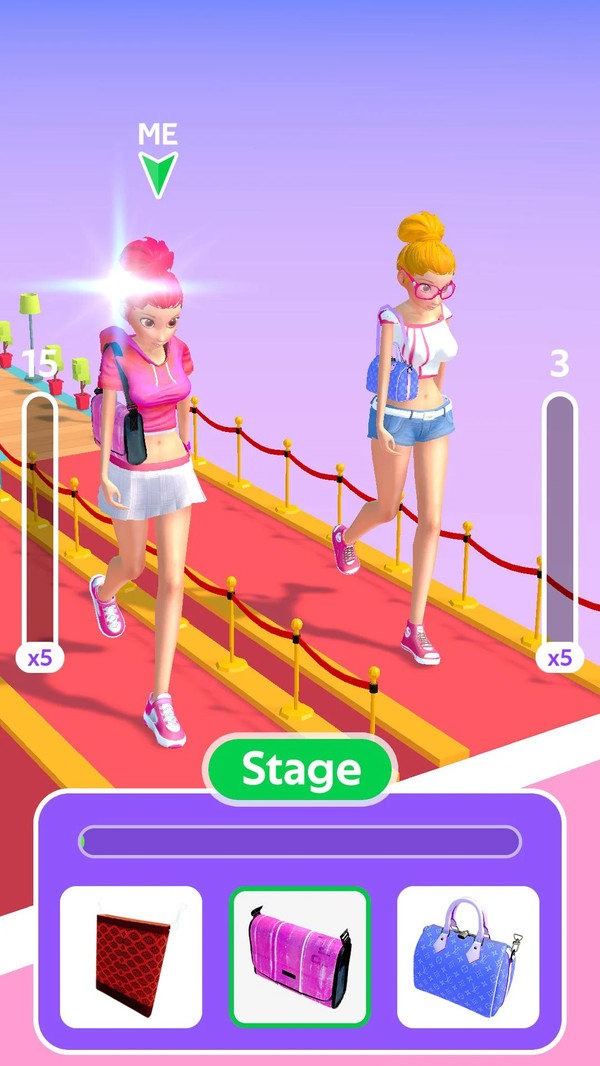The image size is (600, 1066).
Task: Pick the blue monogram handbag
Action: pos(468,957)
